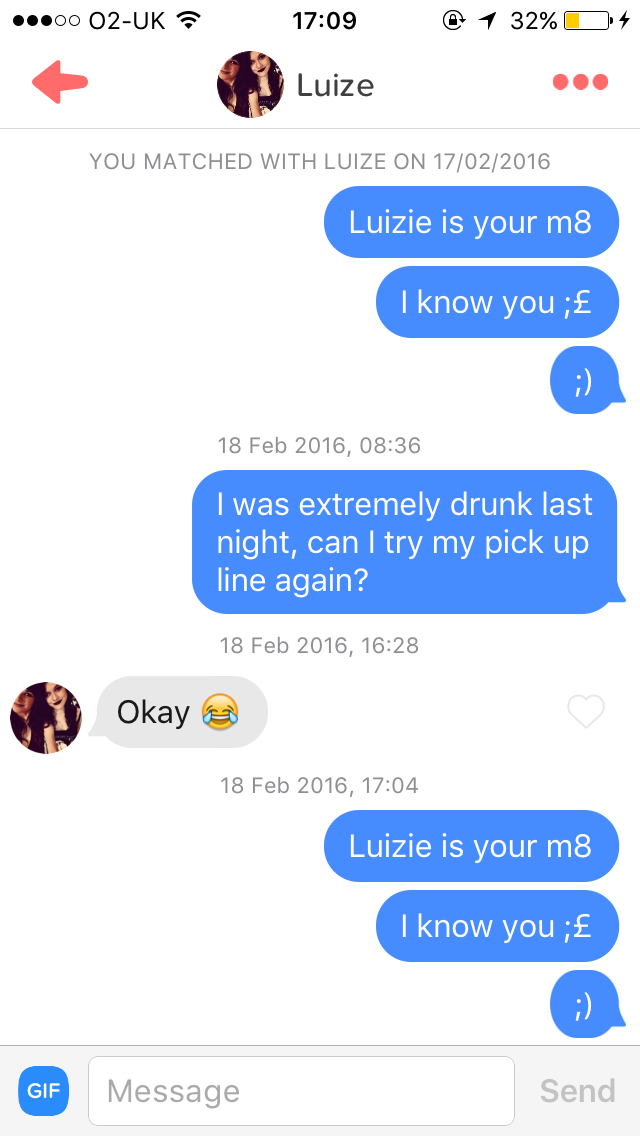Tap the Send button
This screenshot has width=640, height=1136.
click(x=577, y=1091)
